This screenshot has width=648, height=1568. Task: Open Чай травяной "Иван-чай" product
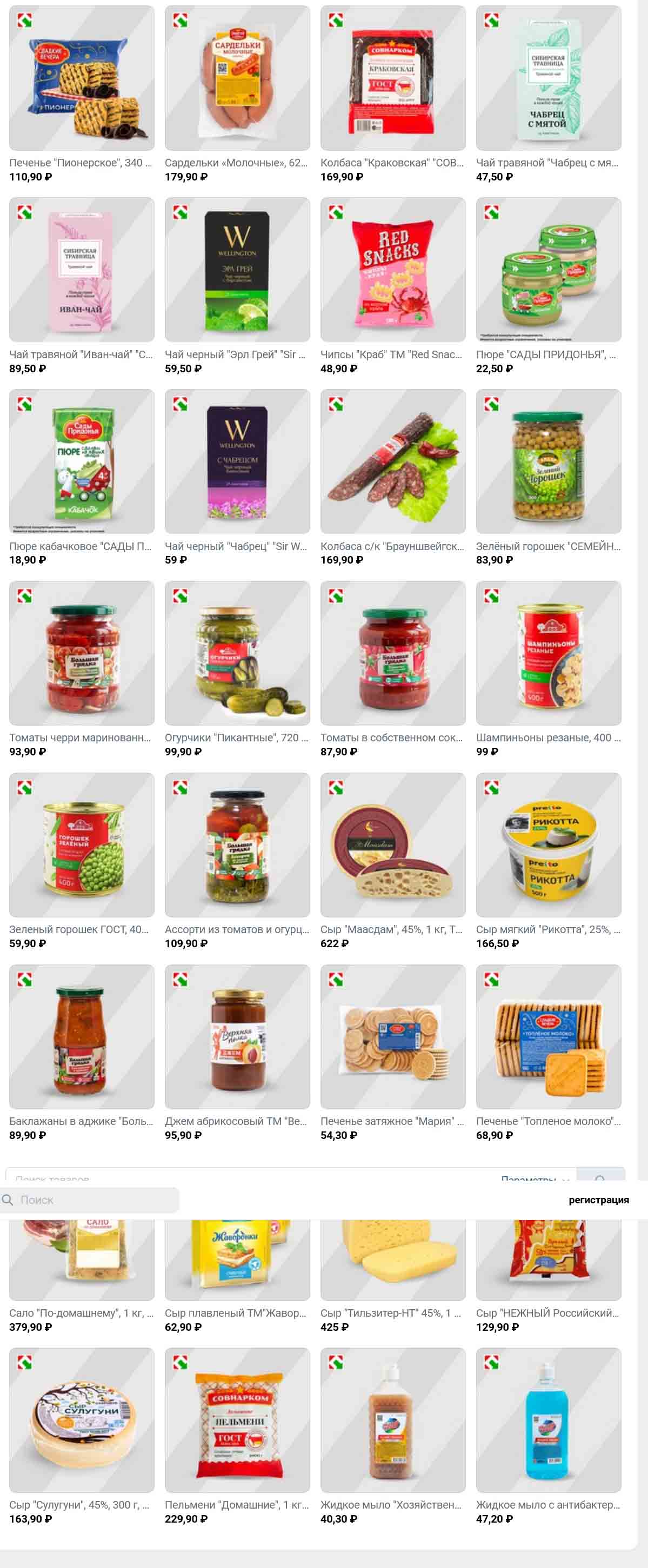click(x=82, y=270)
